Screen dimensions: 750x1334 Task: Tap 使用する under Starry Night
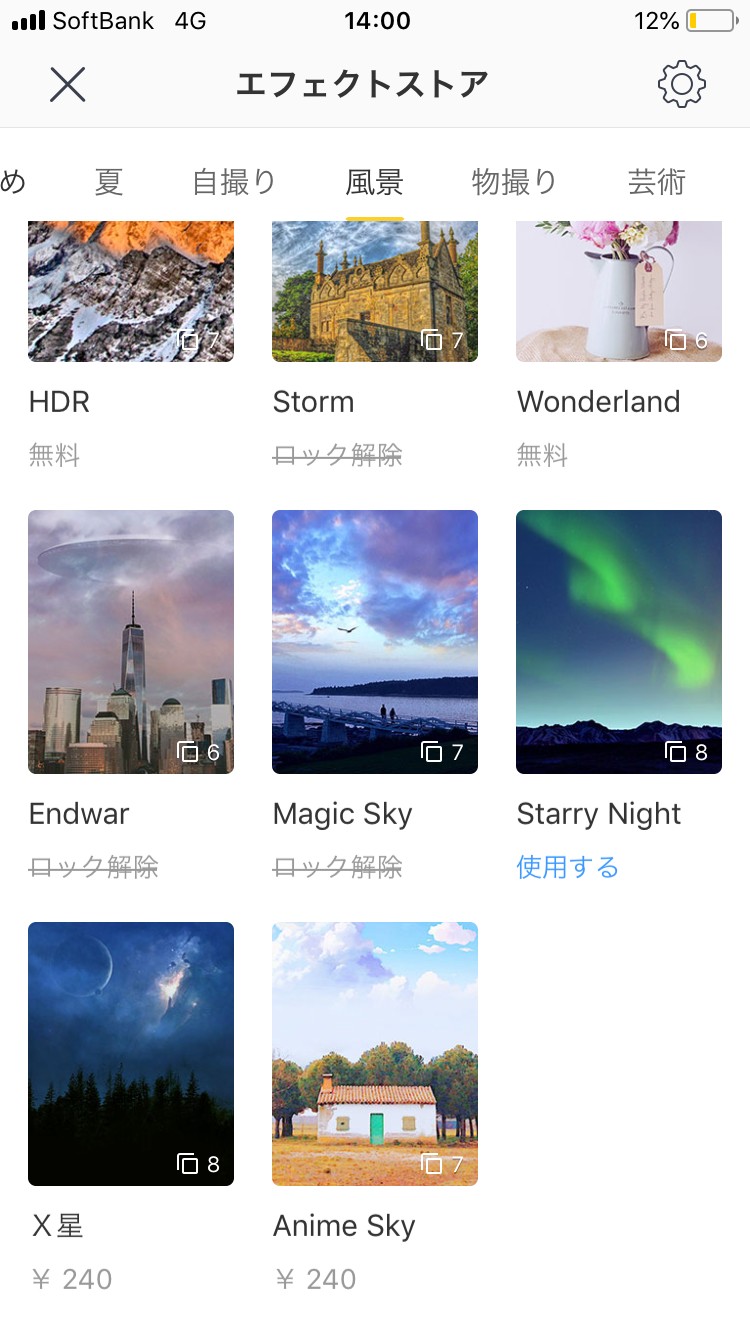tap(568, 867)
